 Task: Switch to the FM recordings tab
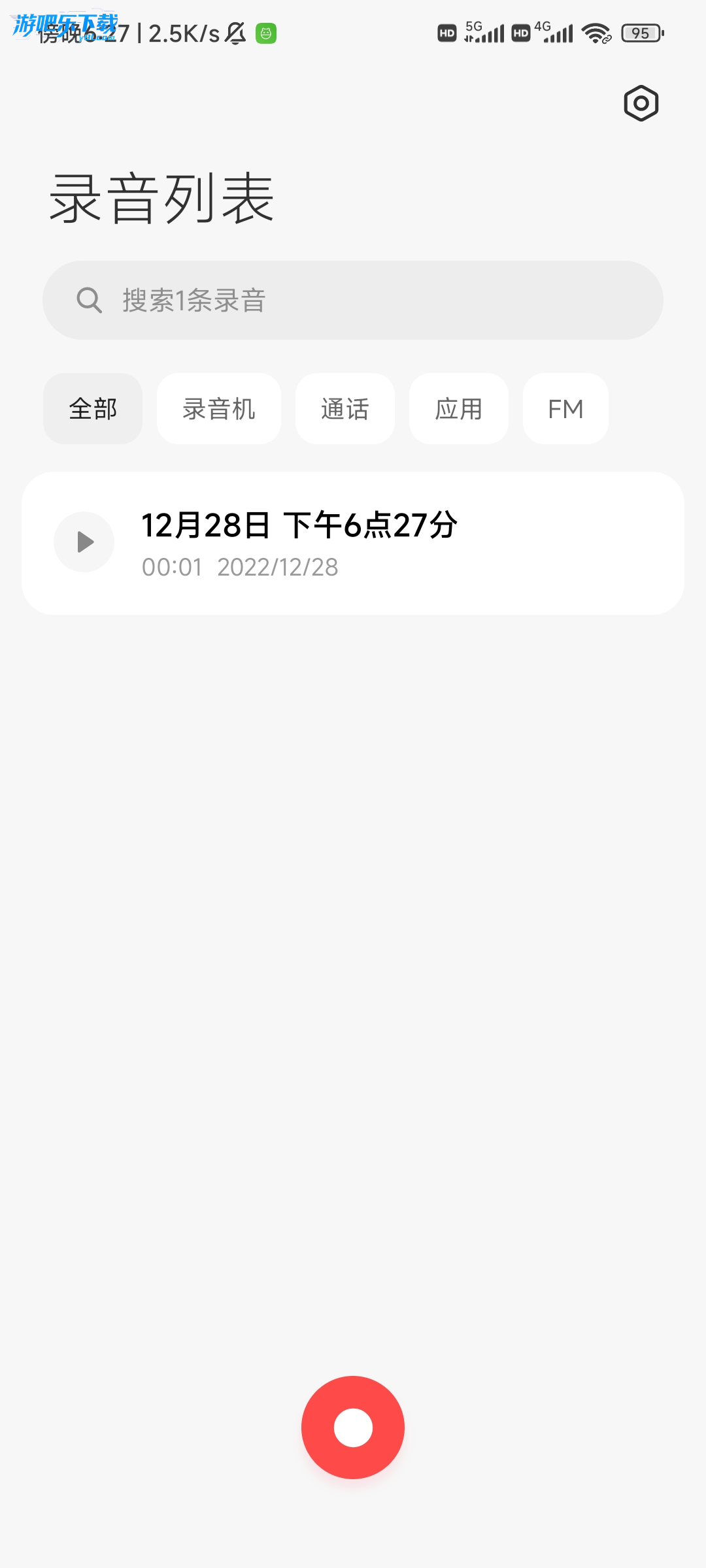pyautogui.click(x=565, y=409)
